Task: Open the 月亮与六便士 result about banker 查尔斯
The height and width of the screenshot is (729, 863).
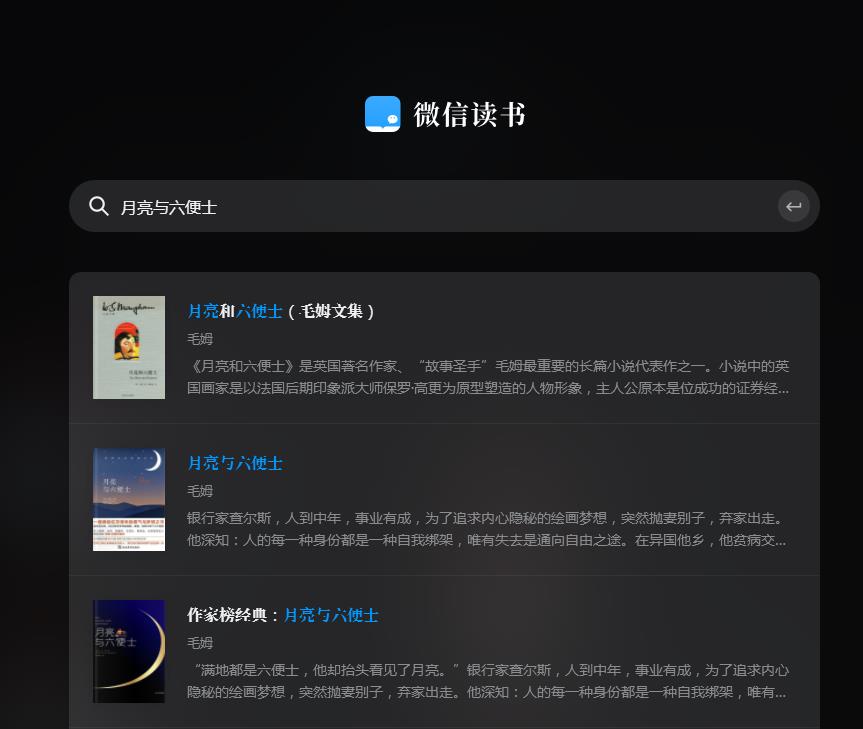Action: (x=235, y=463)
